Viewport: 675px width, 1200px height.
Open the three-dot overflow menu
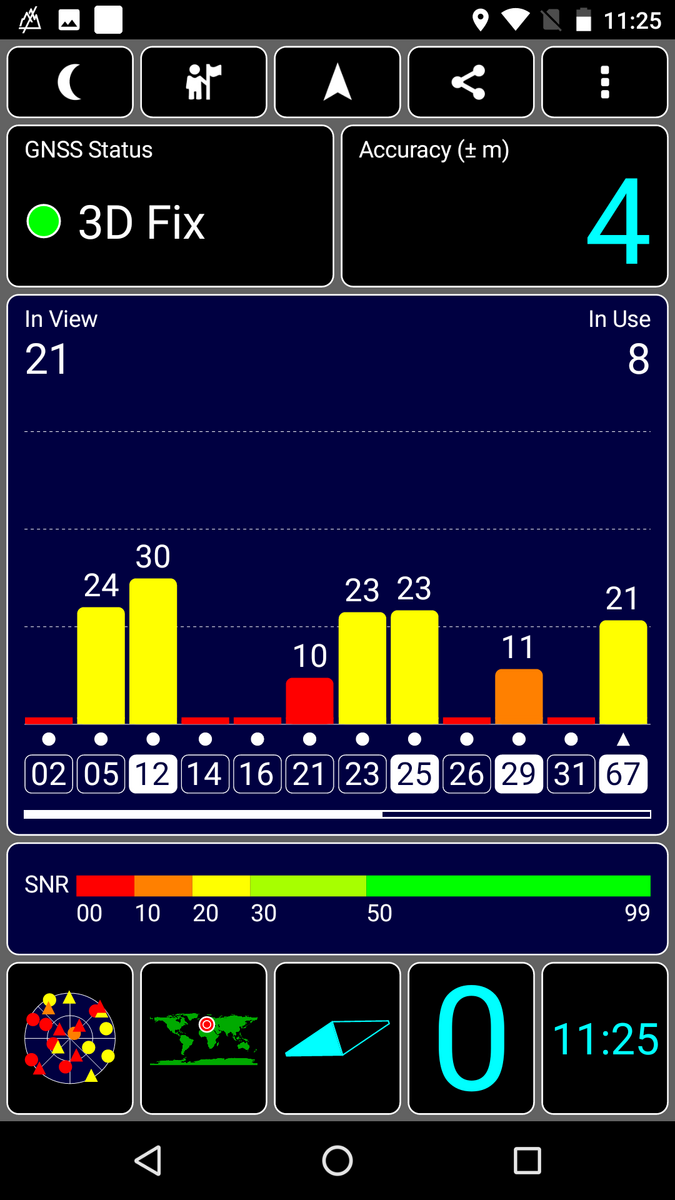[605, 82]
